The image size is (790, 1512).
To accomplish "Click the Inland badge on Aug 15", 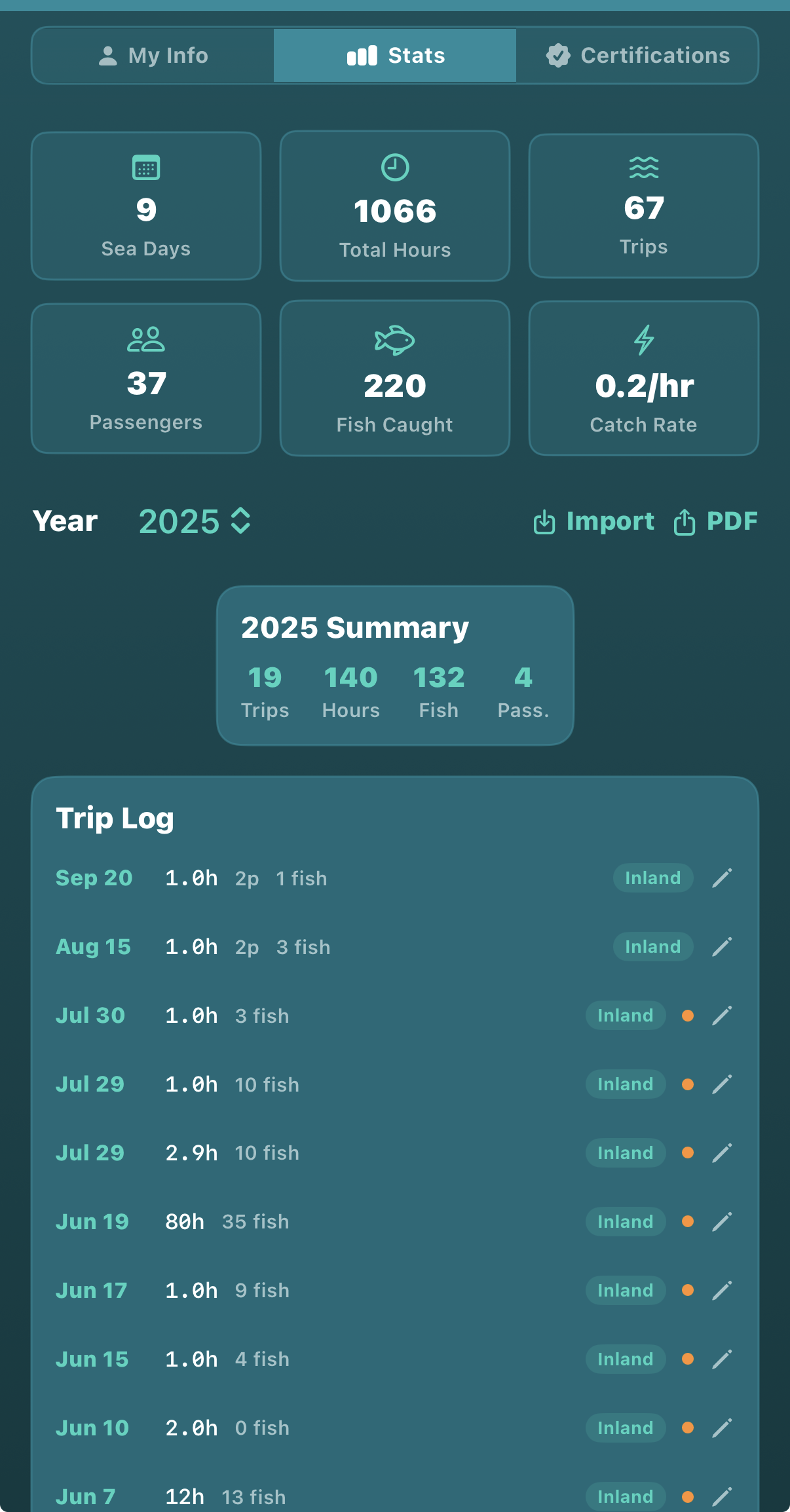I will (x=652, y=947).
